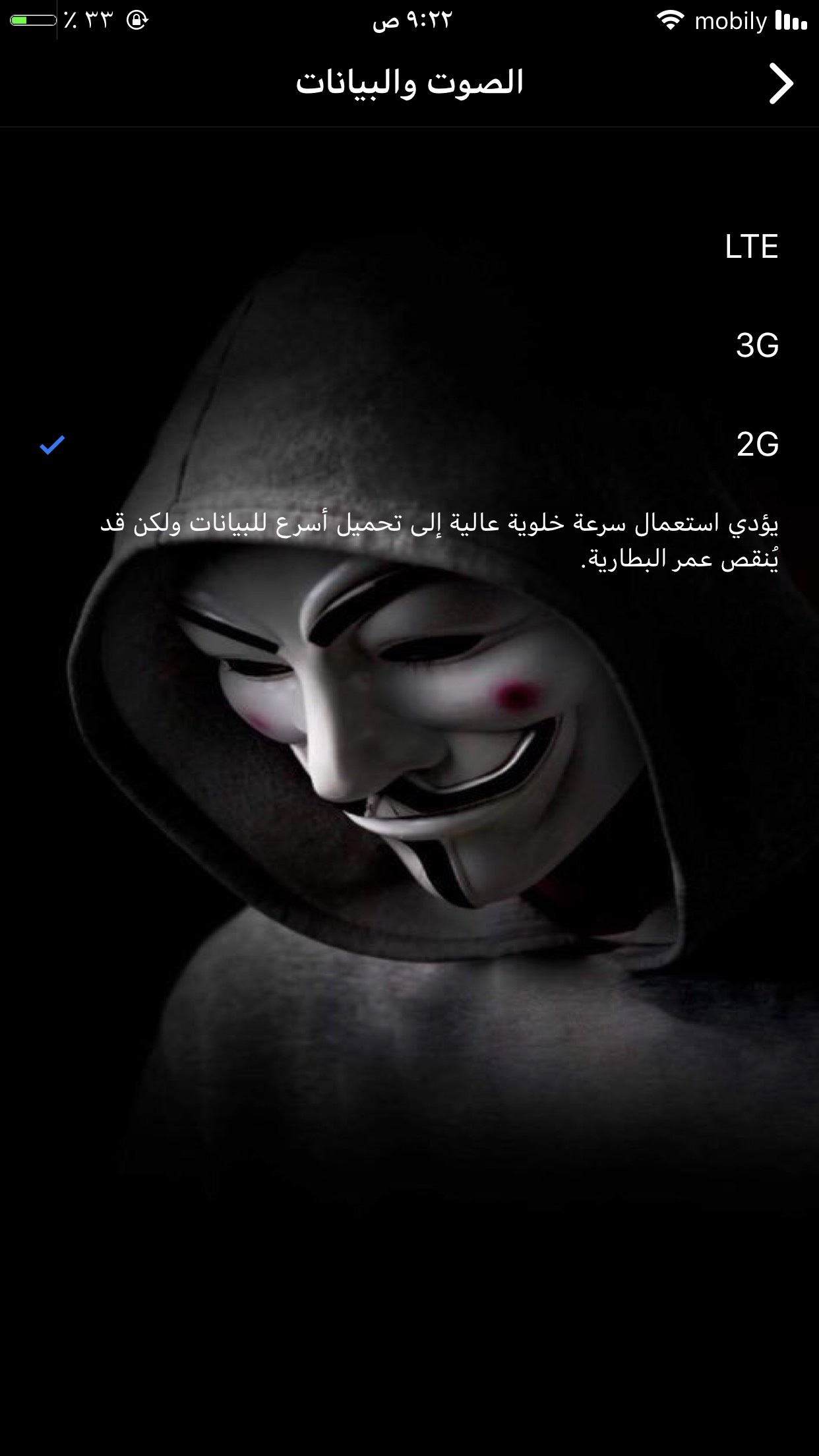
Task: Choose the 2G option
Action: [756, 444]
